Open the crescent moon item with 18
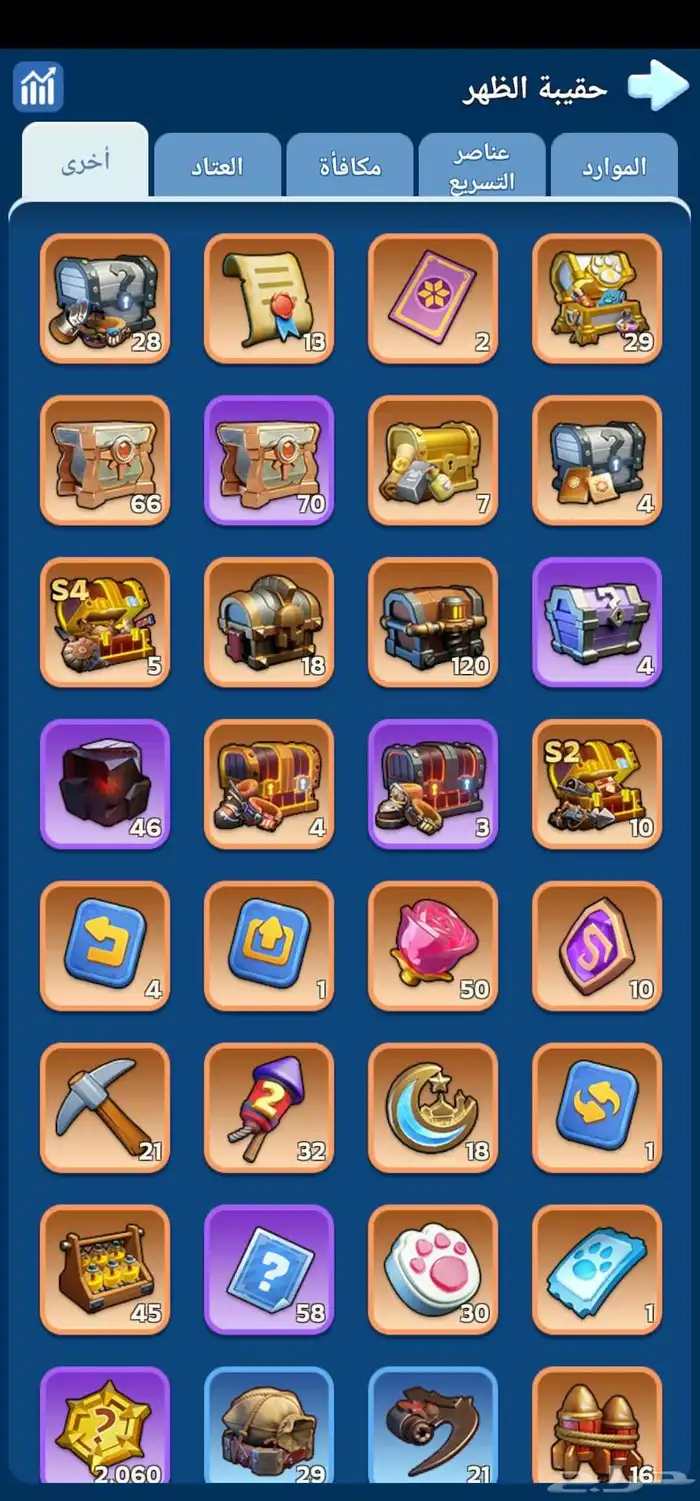Image resolution: width=700 pixels, height=1501 pixels. pyautogui.click(x=432, y=1108)
